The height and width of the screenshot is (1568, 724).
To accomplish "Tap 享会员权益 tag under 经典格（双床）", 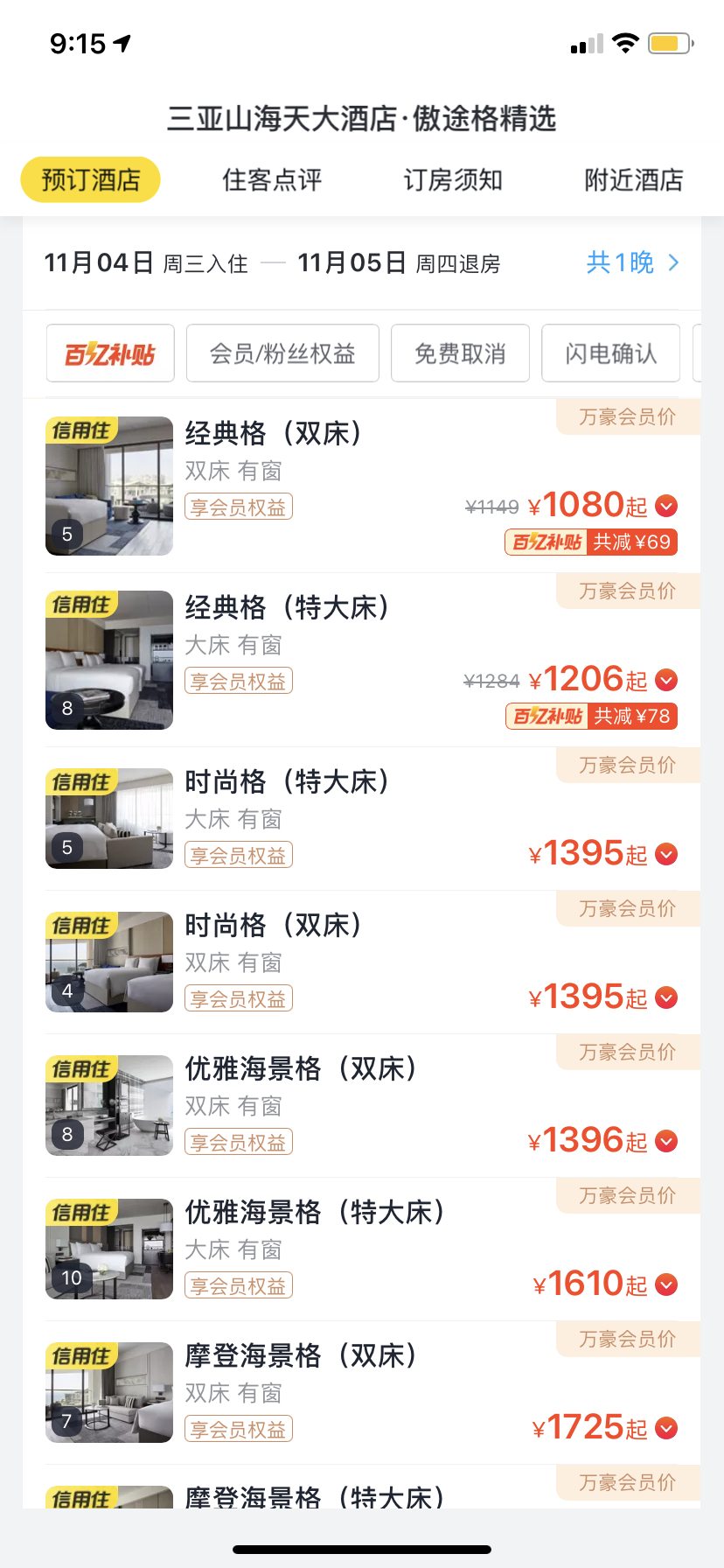I will (239, 507).
